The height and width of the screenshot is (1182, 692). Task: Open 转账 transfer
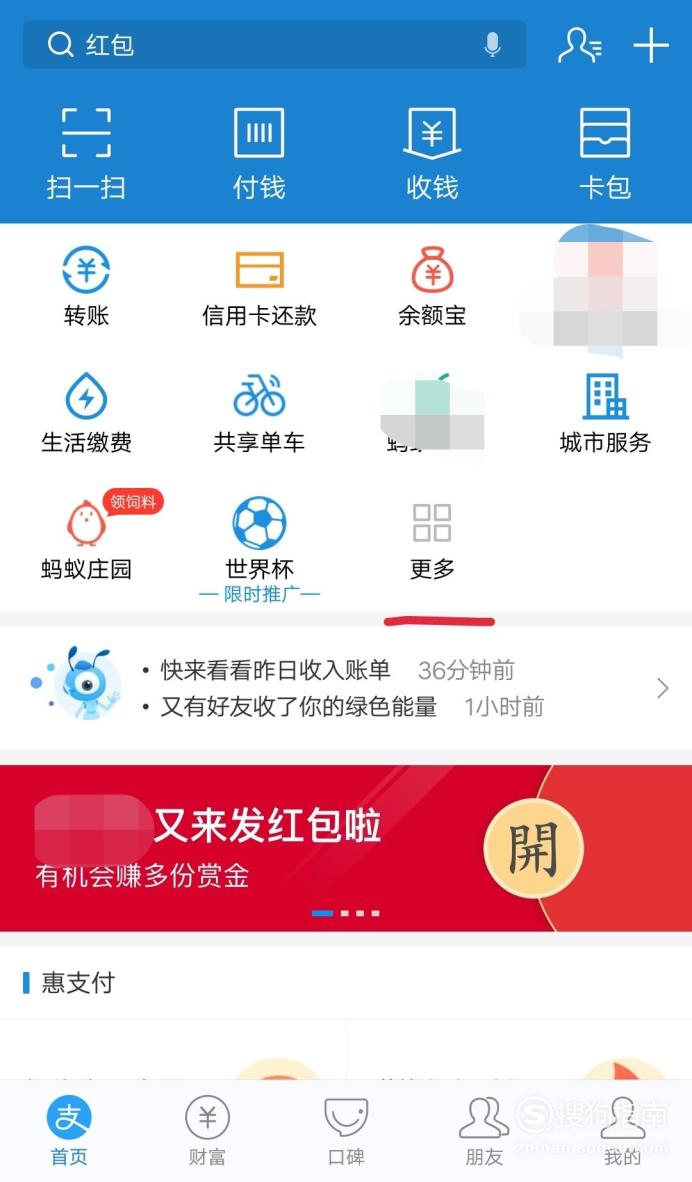click(x=86, y=286)
